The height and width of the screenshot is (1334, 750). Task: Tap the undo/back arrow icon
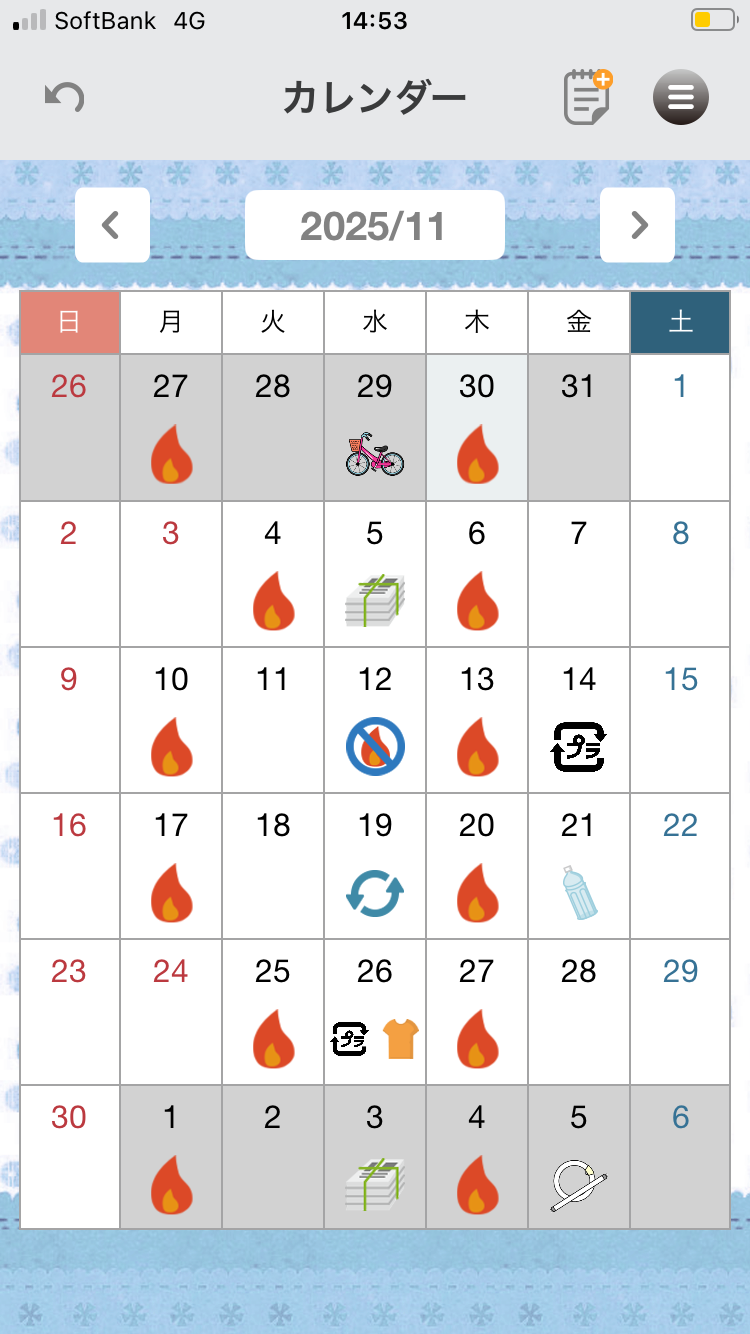tap(65, 97)
